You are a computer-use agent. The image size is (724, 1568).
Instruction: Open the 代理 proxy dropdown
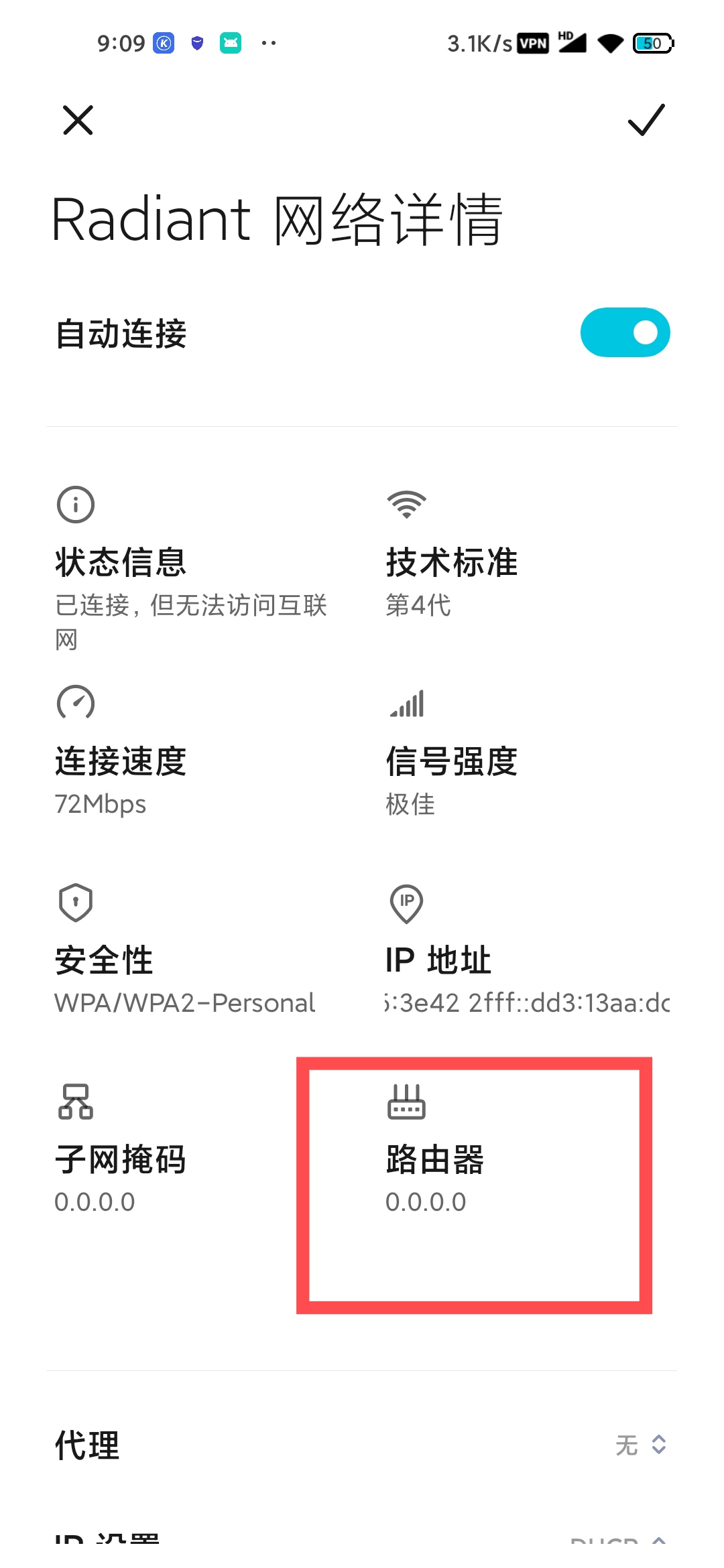pyautogui.click(x=640, y=1445)
